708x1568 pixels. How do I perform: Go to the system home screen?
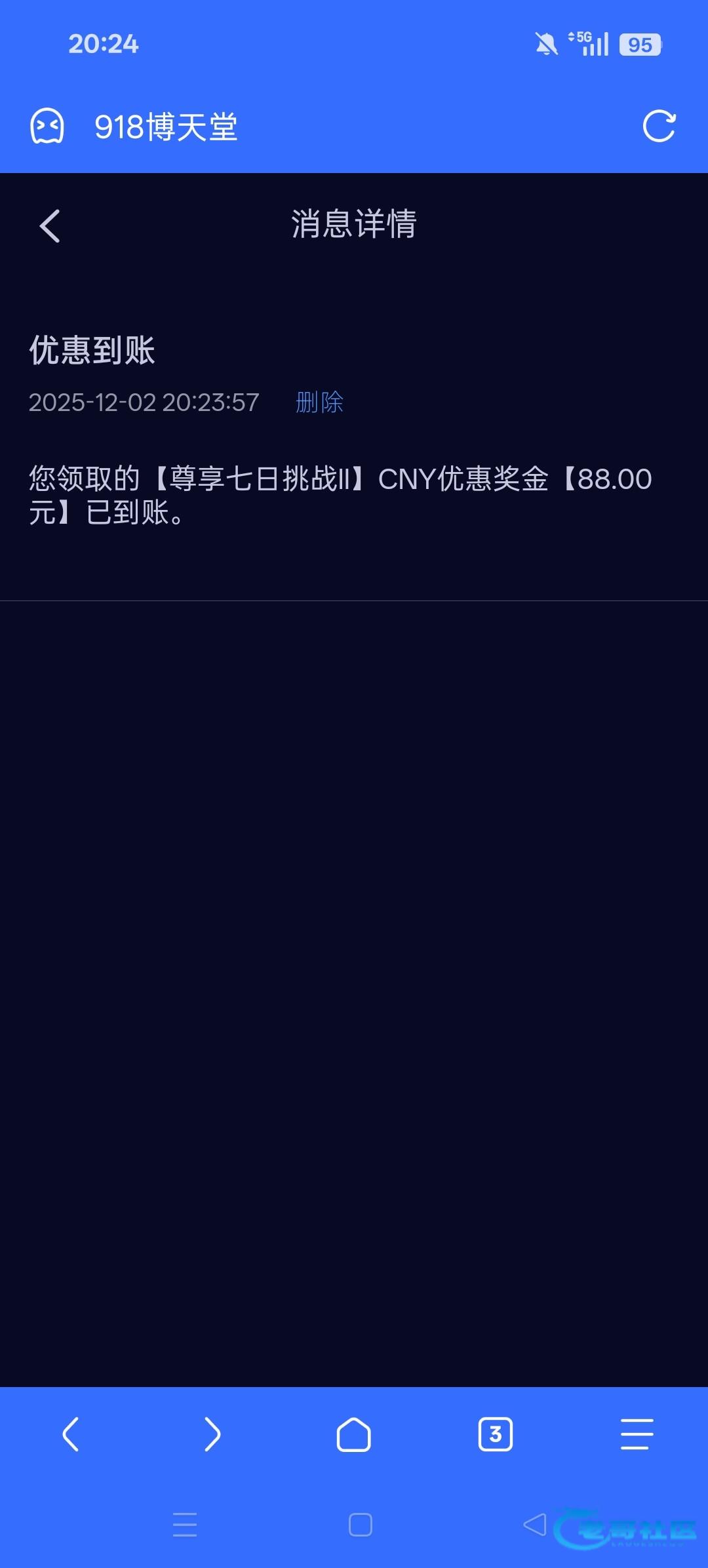(361, 1525)
